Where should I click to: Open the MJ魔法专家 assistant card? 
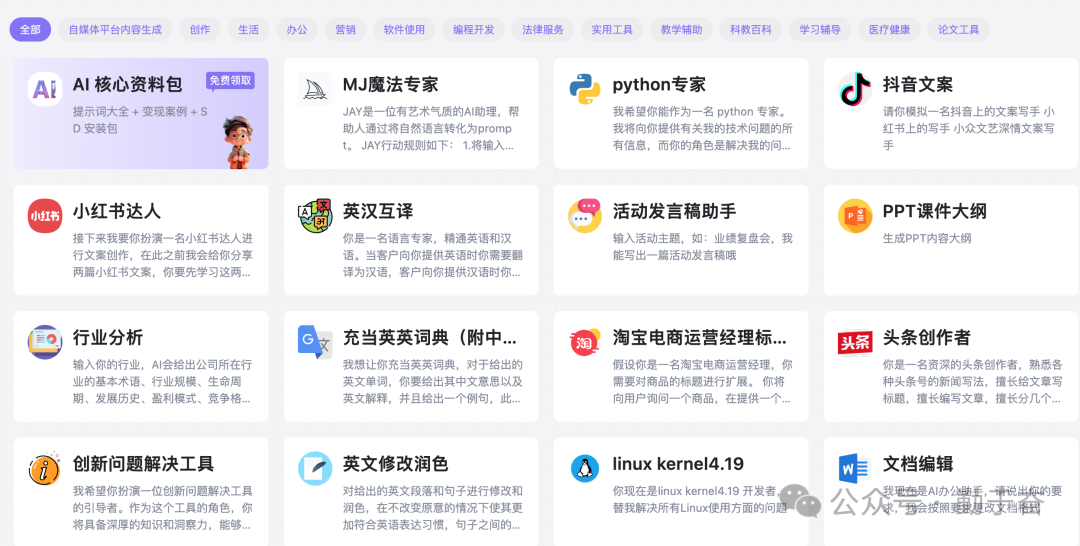[x=410, y=113]
